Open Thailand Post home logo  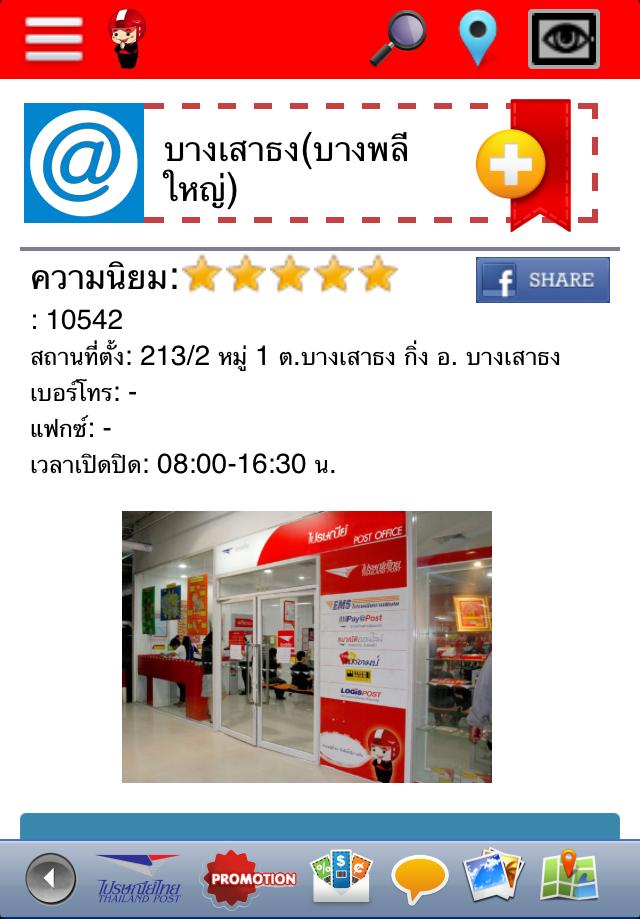click(137, 879)
